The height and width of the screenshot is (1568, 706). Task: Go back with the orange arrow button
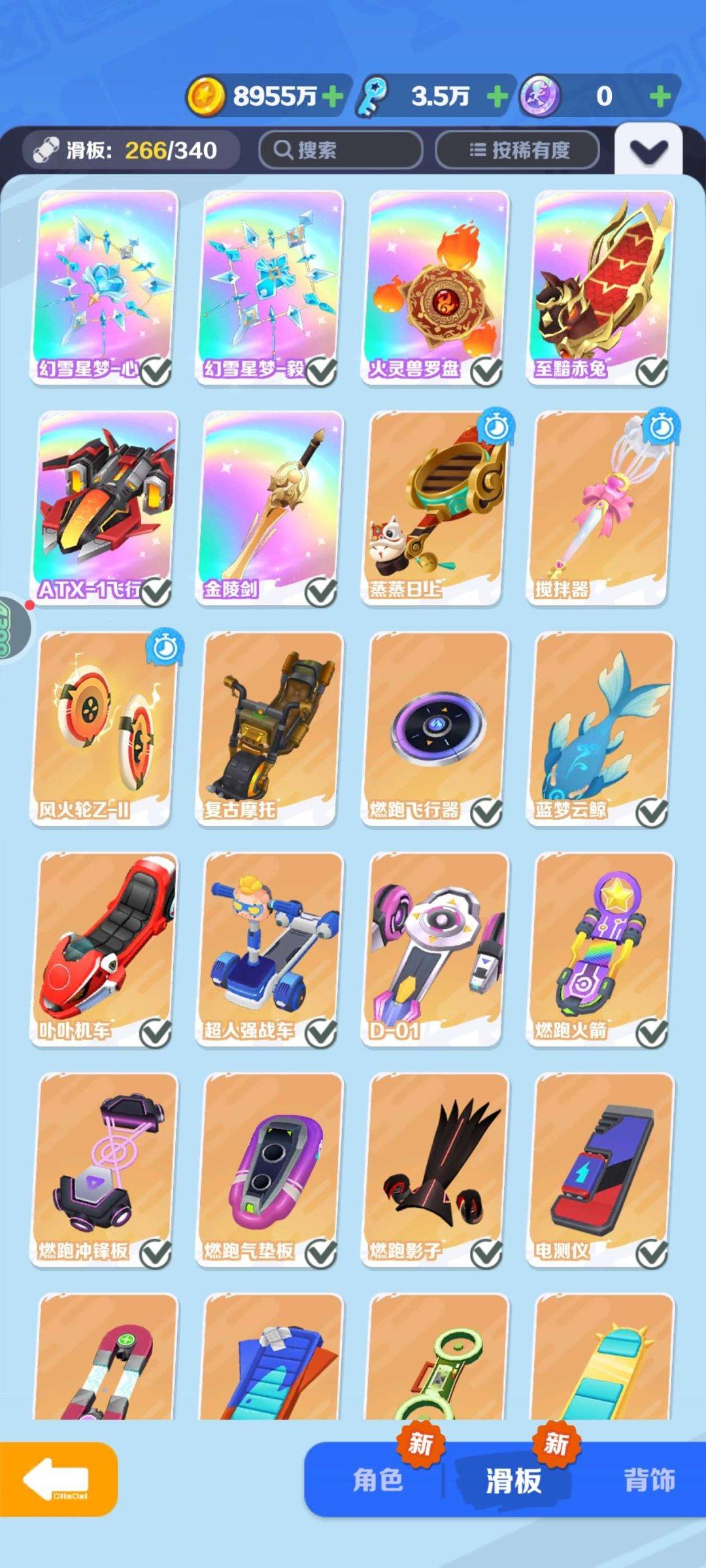[58, 1478]
